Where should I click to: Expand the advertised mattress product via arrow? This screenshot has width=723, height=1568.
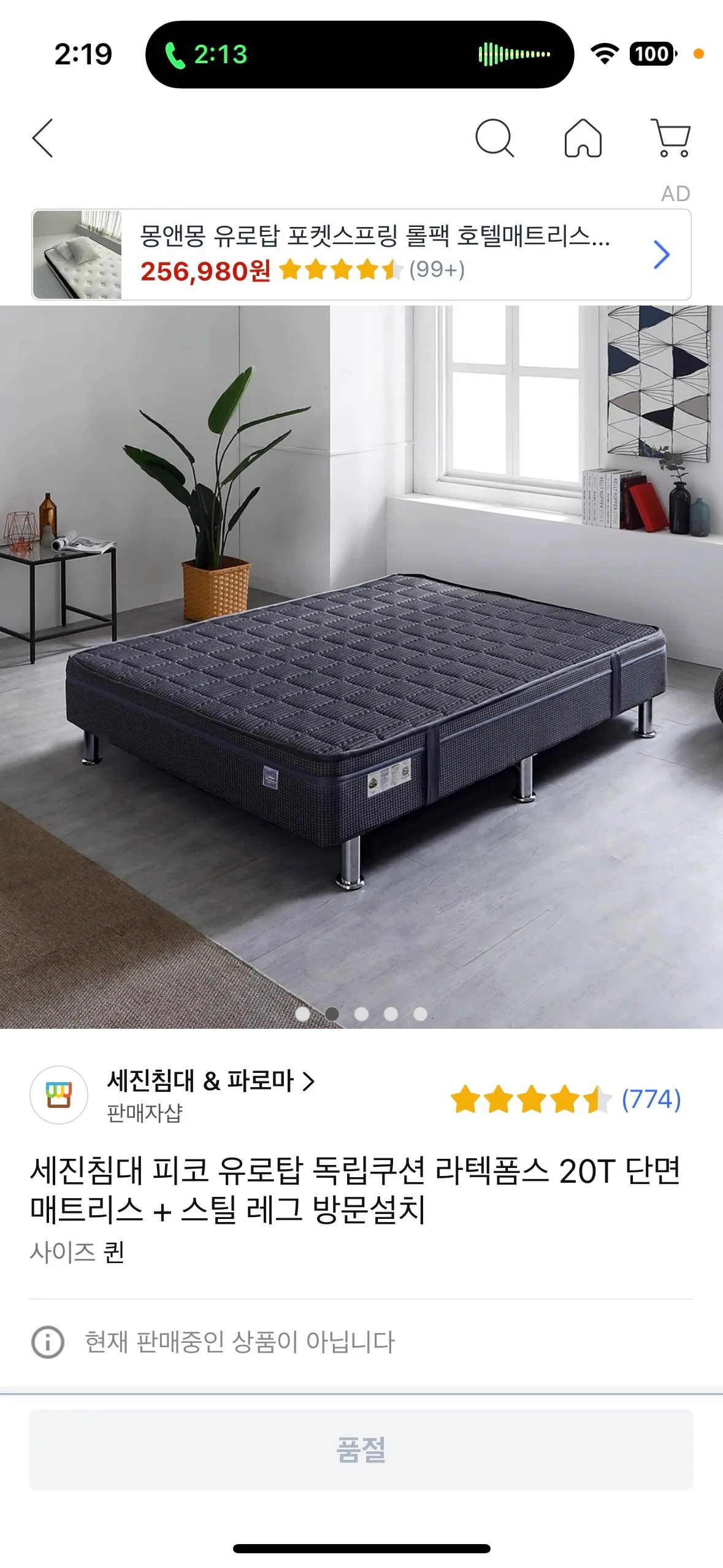pyautogui.click(x=661, y=255)
